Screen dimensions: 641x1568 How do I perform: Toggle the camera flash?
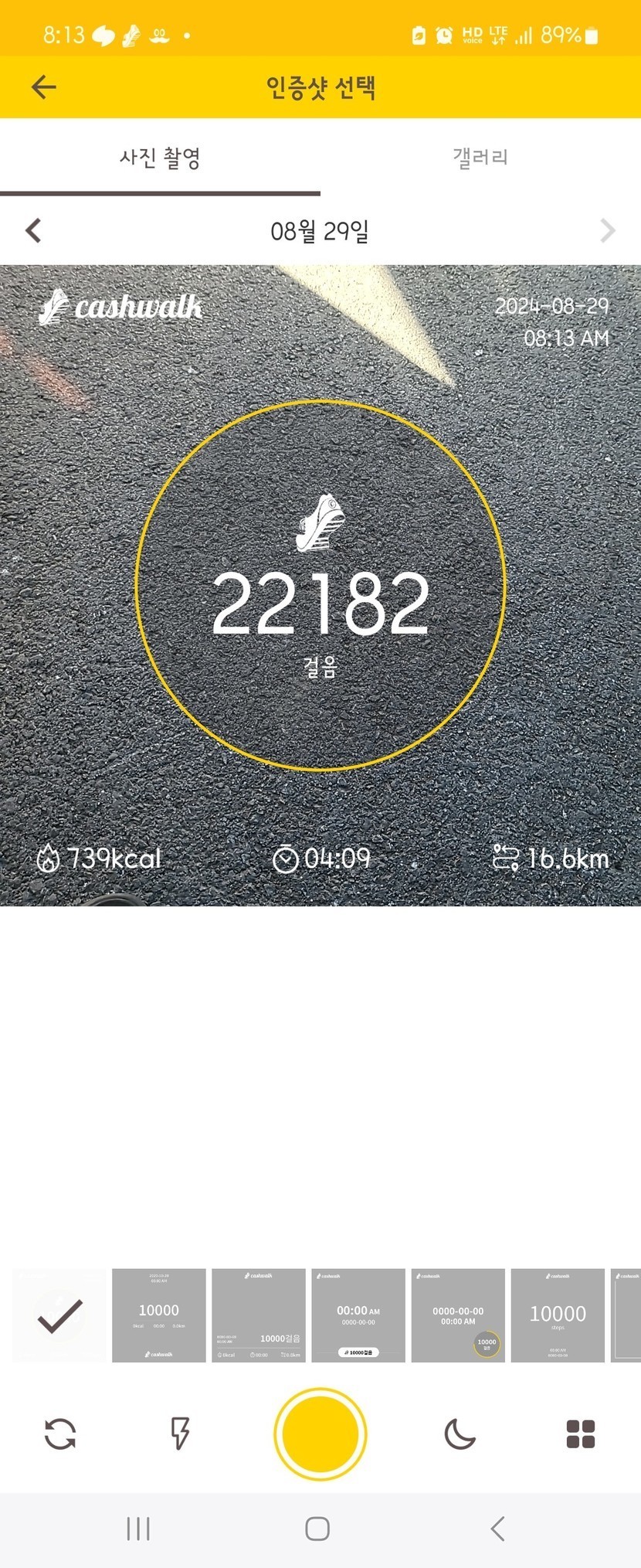pos(180,1434)
